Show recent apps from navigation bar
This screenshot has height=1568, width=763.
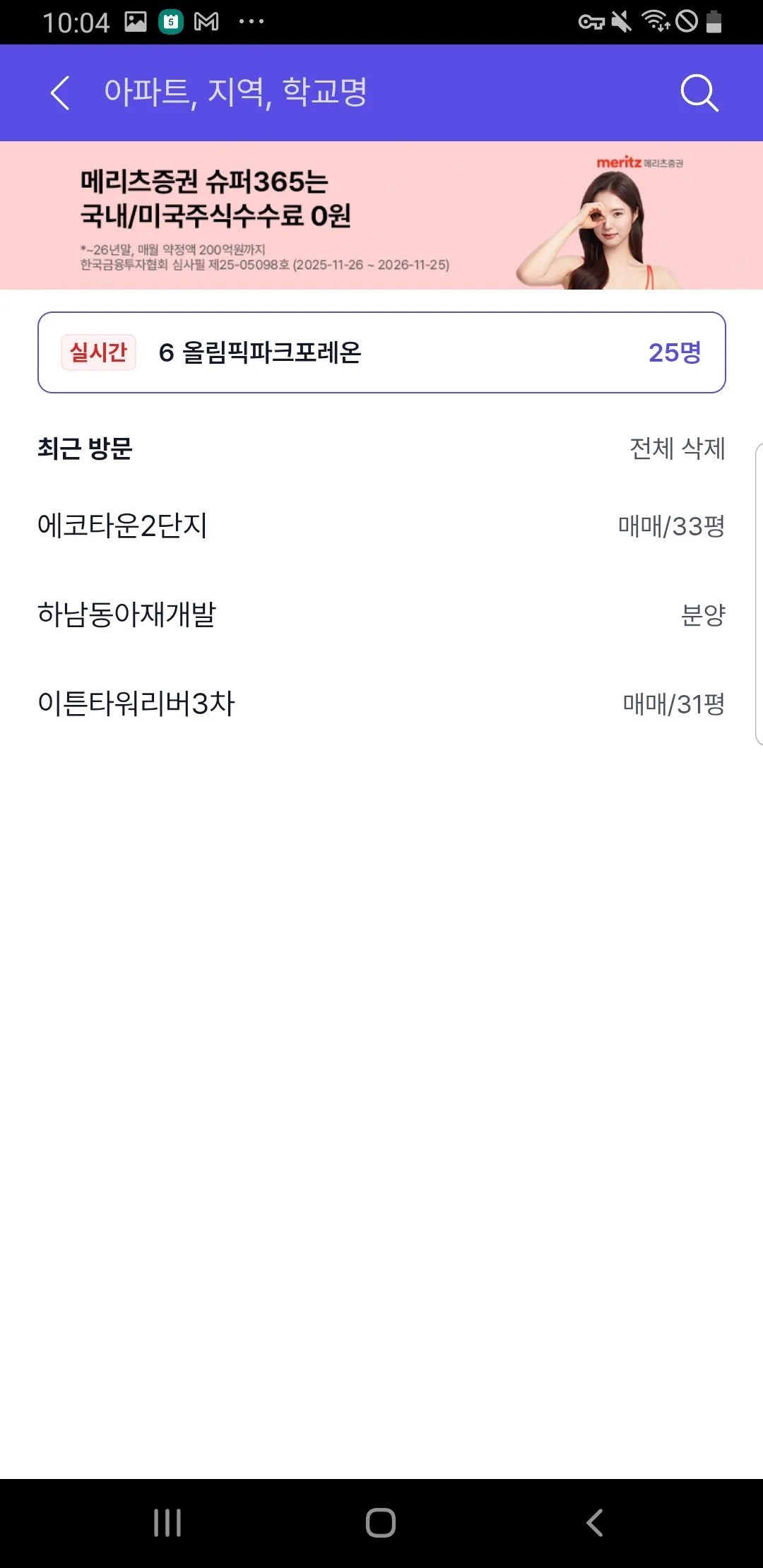coord(167,1522)
